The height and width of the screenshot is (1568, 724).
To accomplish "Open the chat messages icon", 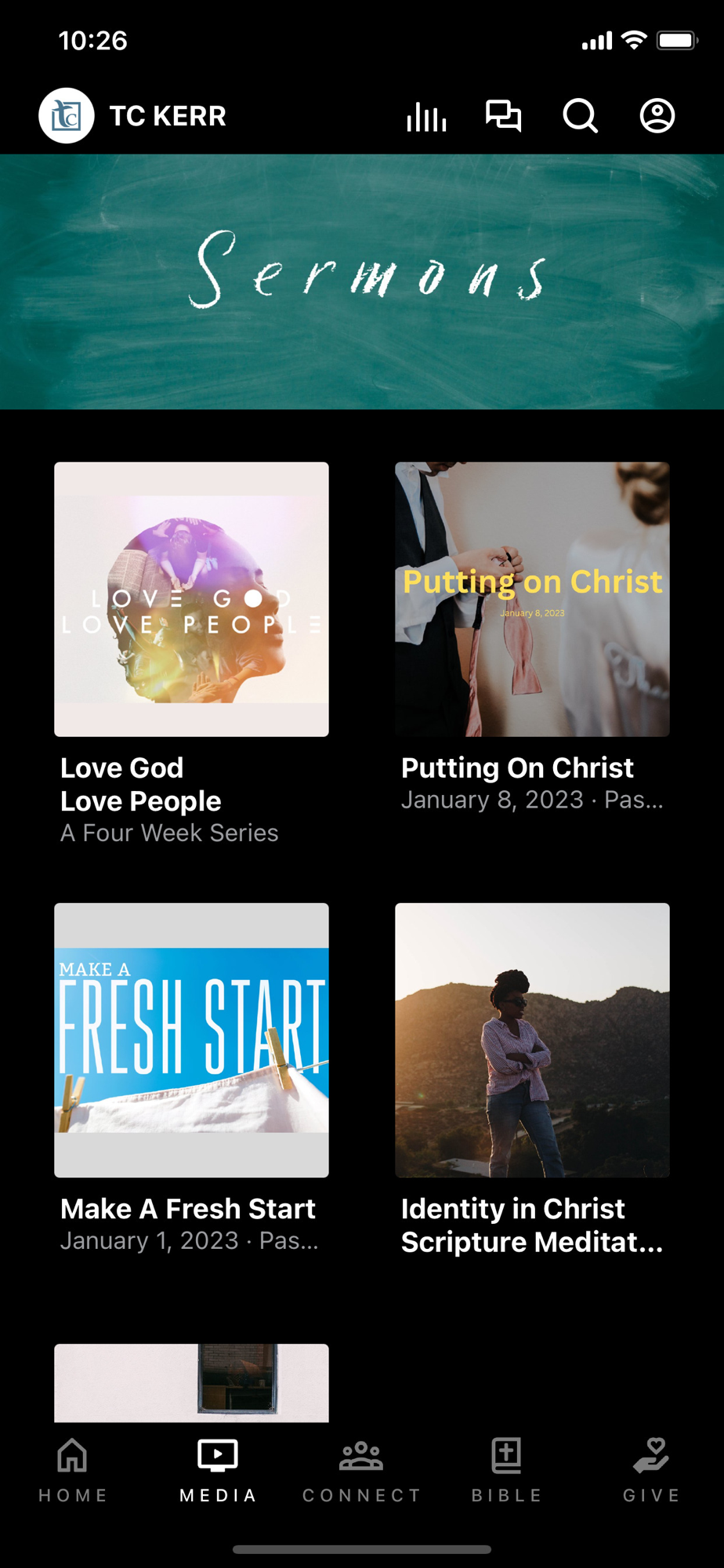I will tap(503, 116).
